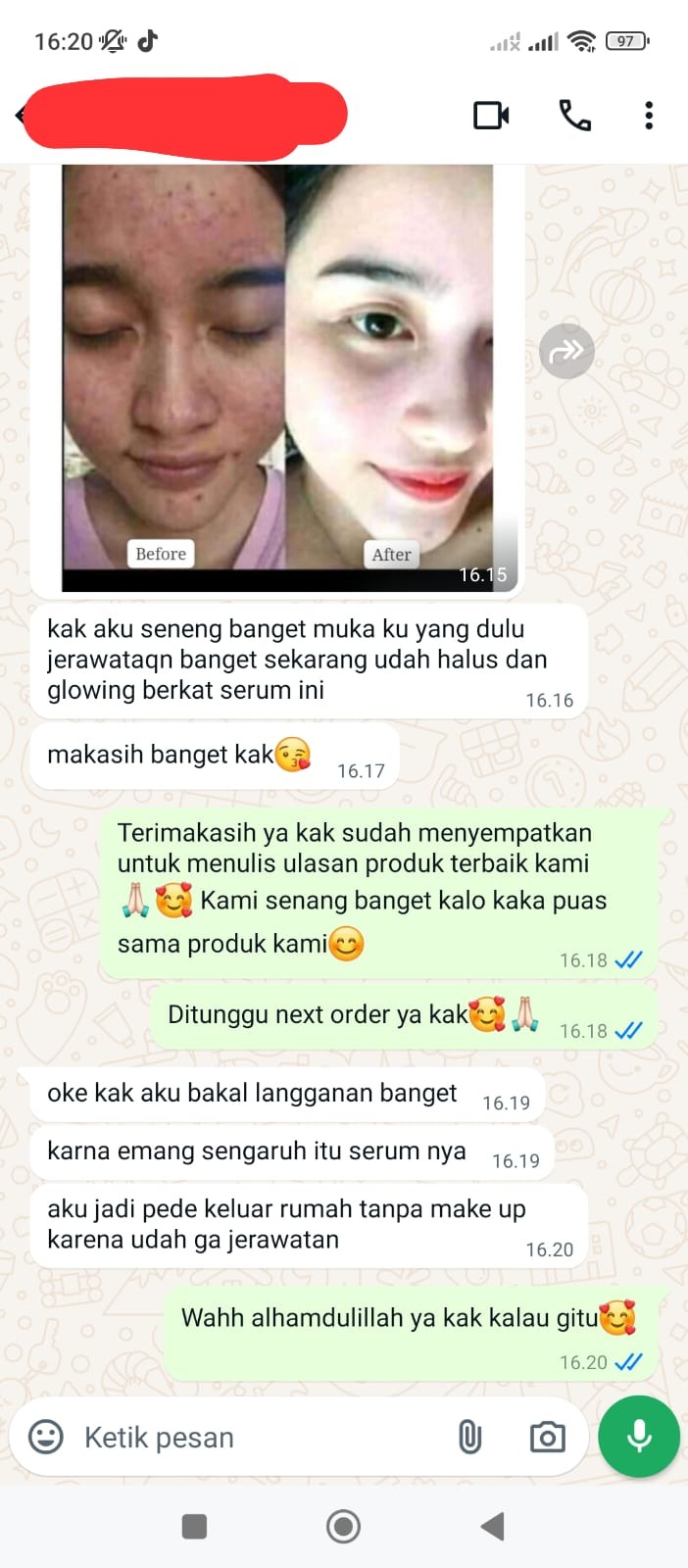Image resolution: width=688 pixels, height=1568 pixels.
Task: Start a video call
Action: point(491,116)
